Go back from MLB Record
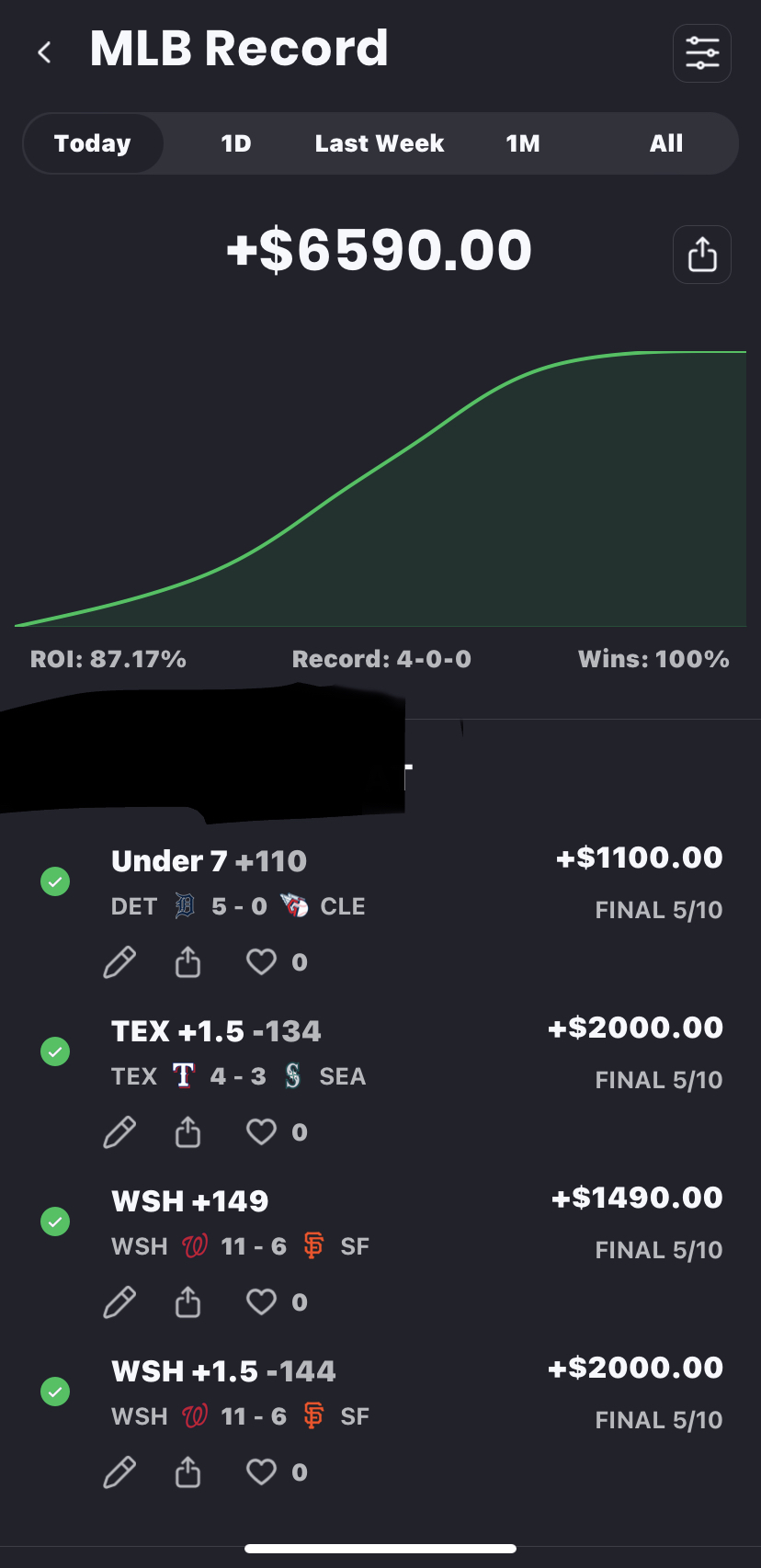The width and height of the screenshot is (761, 1568). pyautogui.click(x=44, y=52)
